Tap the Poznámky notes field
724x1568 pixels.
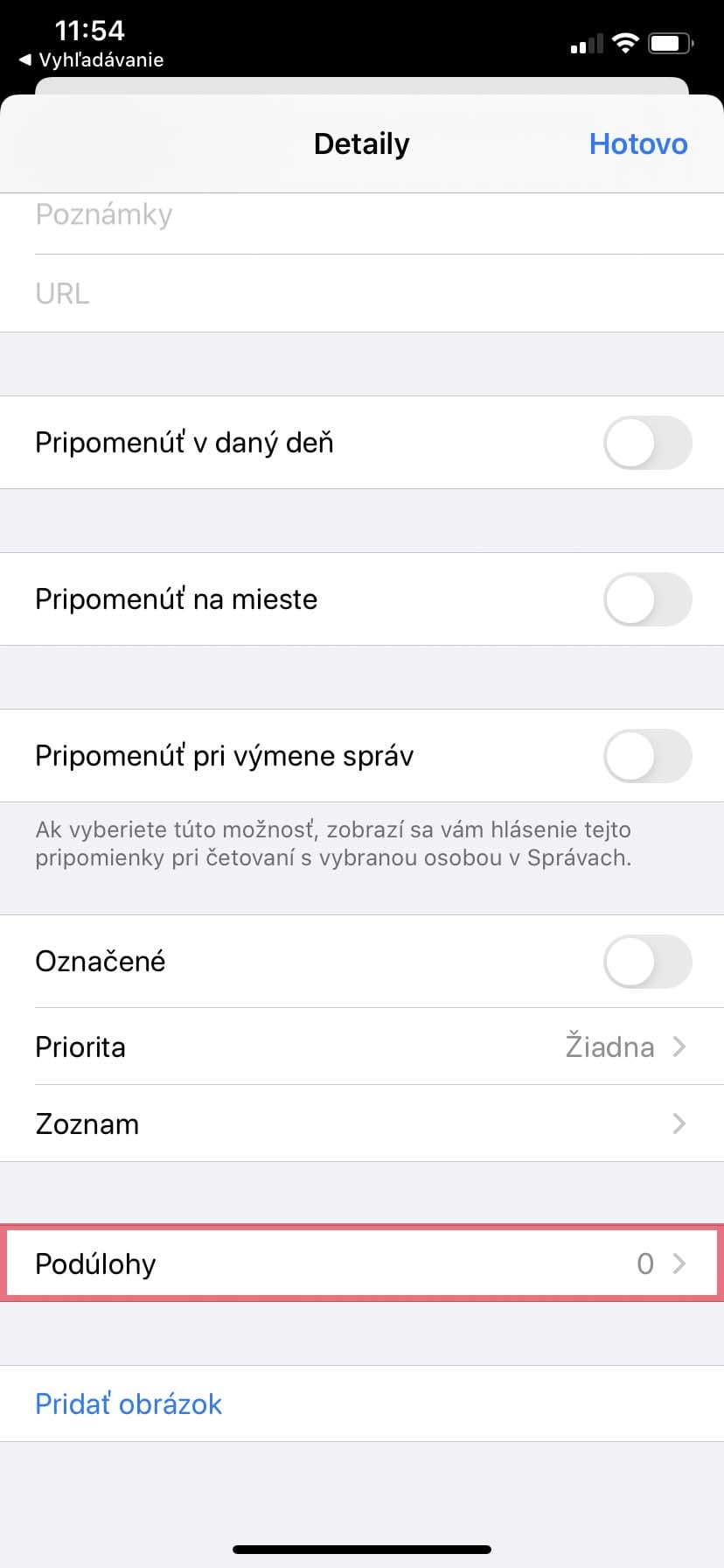click(362, 215)
